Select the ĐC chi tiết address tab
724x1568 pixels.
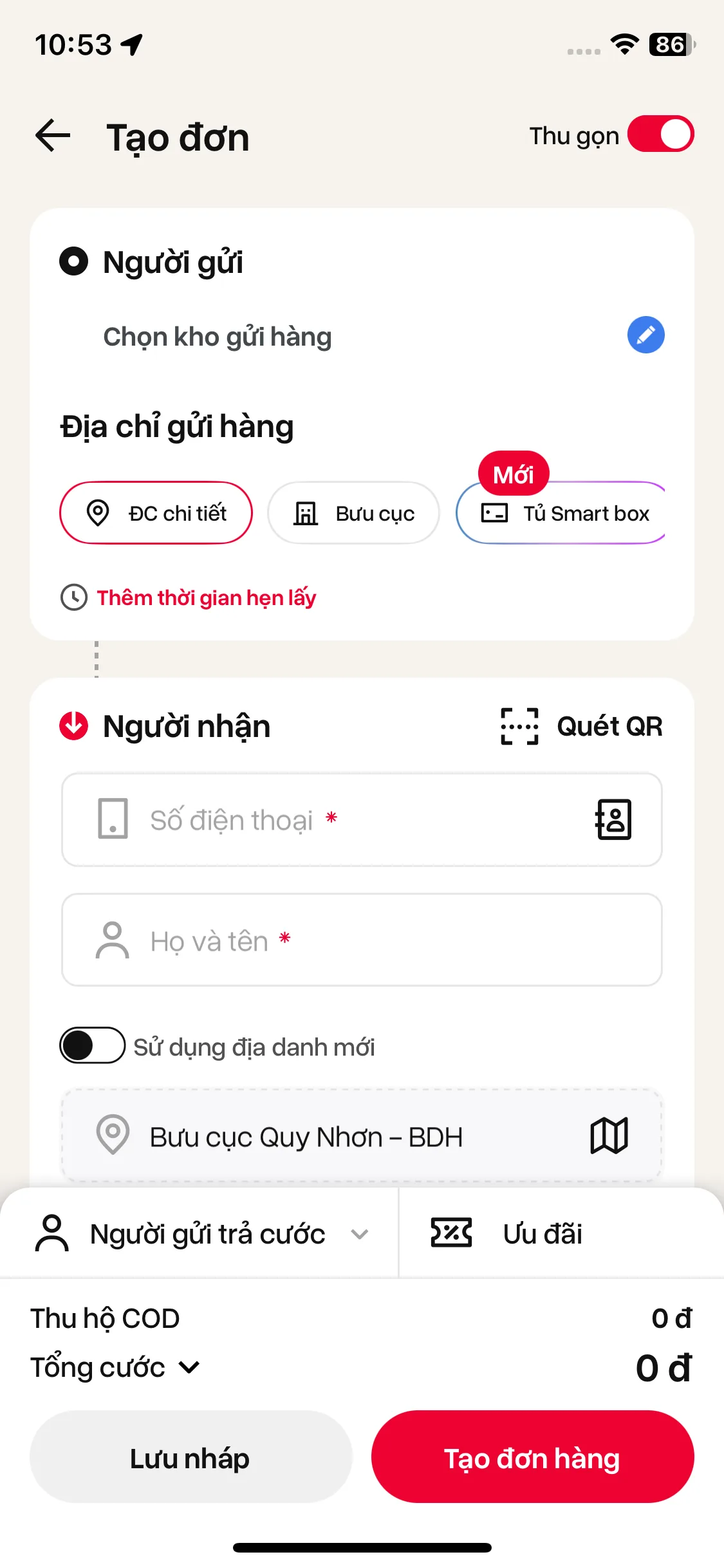click(156, 513)
